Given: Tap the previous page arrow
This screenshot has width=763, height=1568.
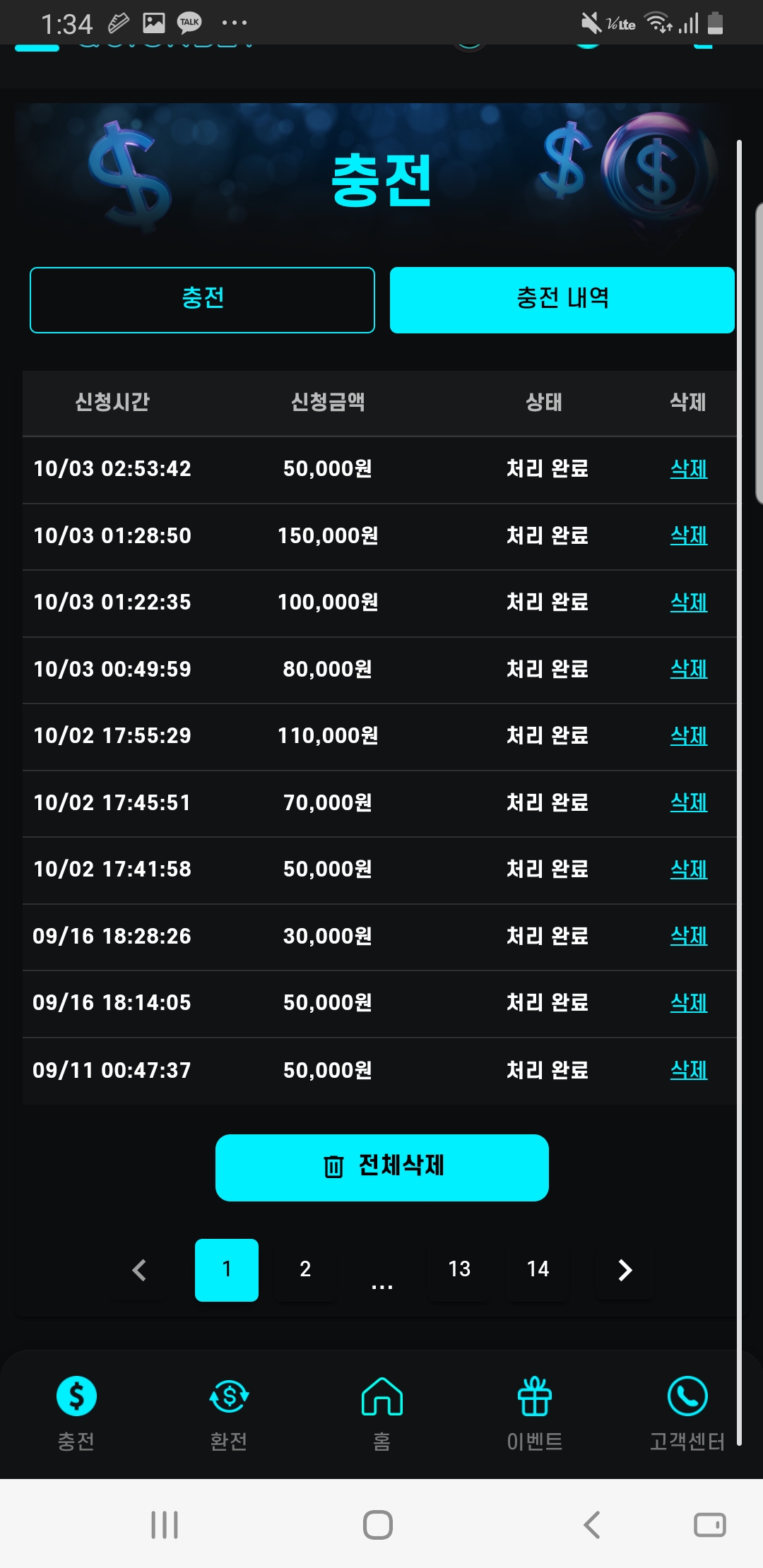Looking at the screenshot, I should point(140,1270).
